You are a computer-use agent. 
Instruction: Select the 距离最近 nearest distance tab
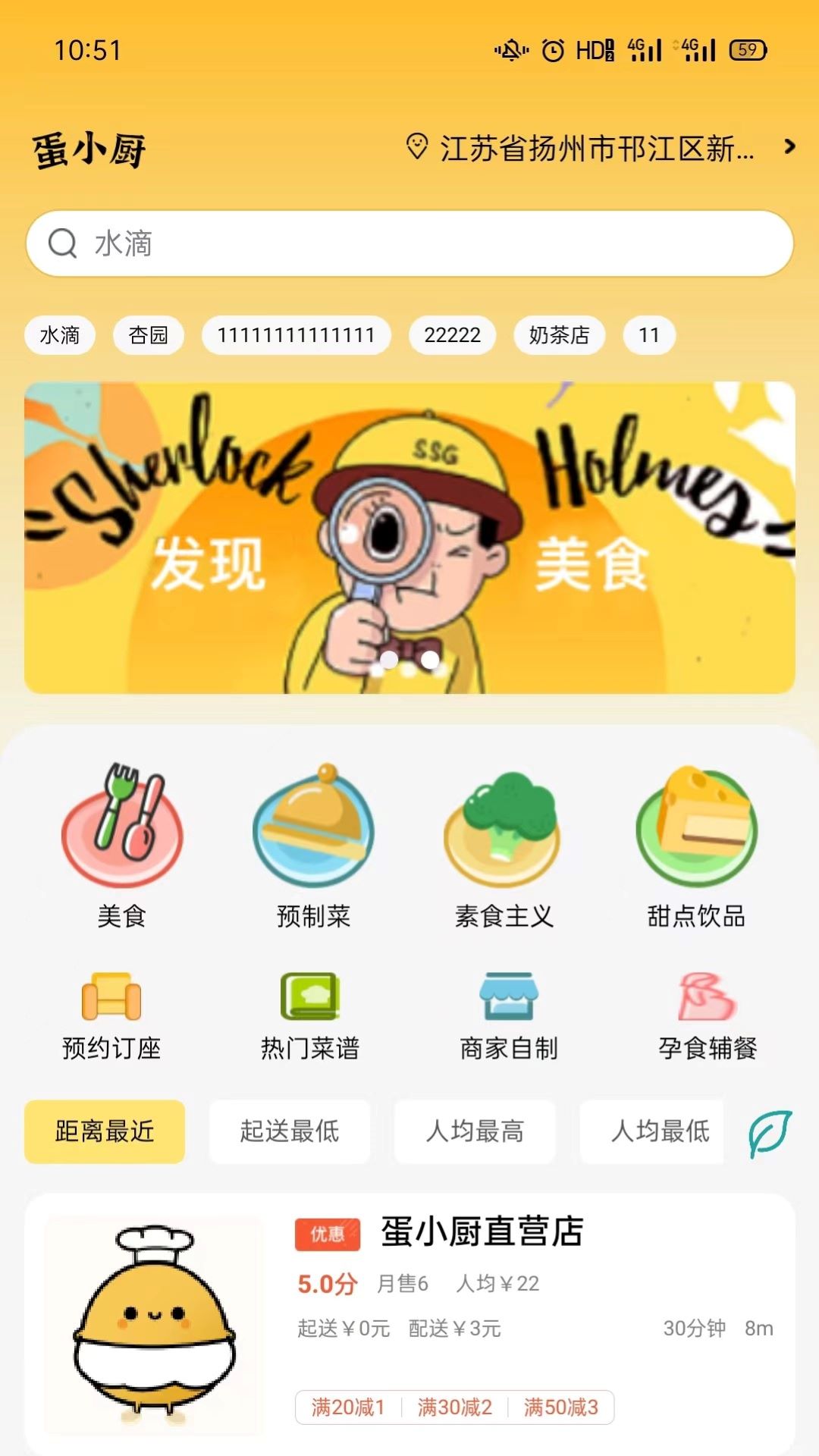[x=105, y=1131]
